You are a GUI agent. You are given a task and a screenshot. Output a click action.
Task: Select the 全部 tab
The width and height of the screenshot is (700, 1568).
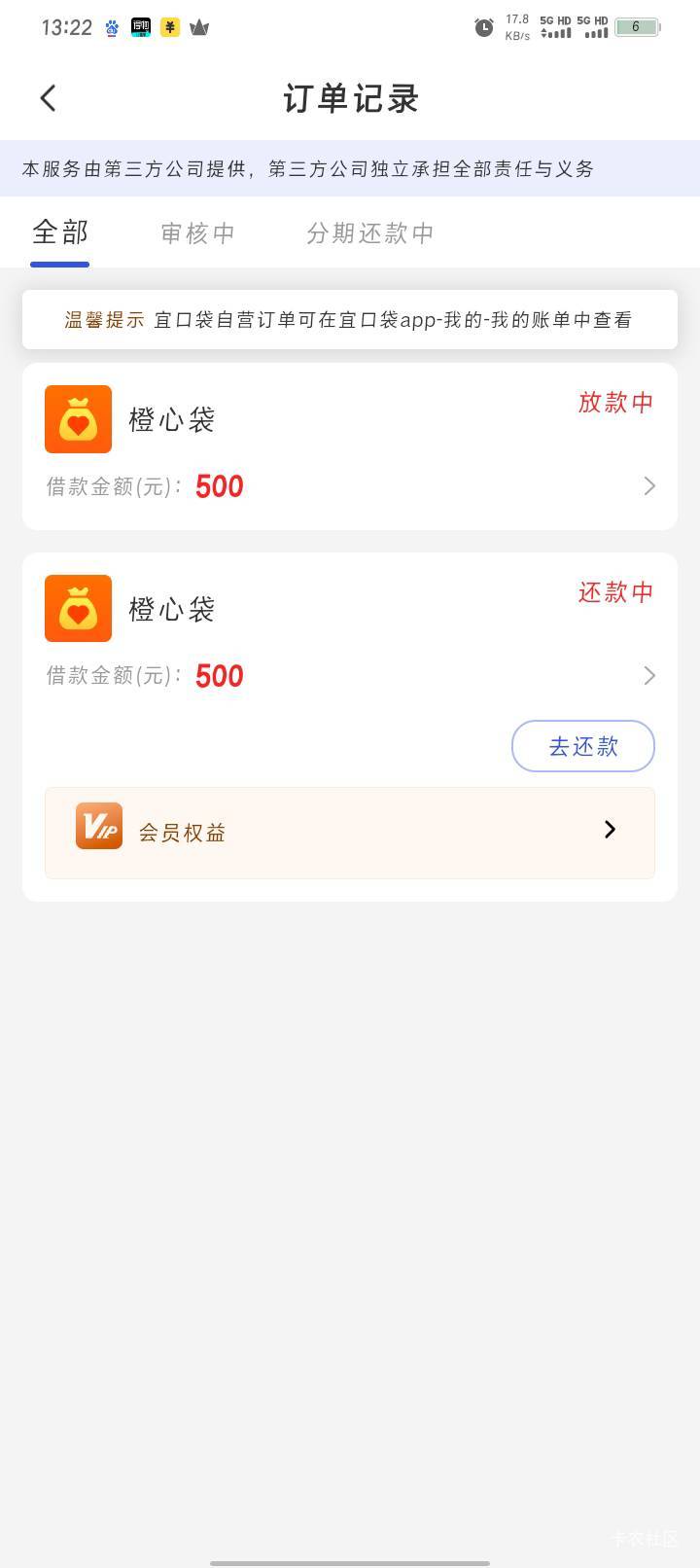pyautogui.click(x=60, y=233)
